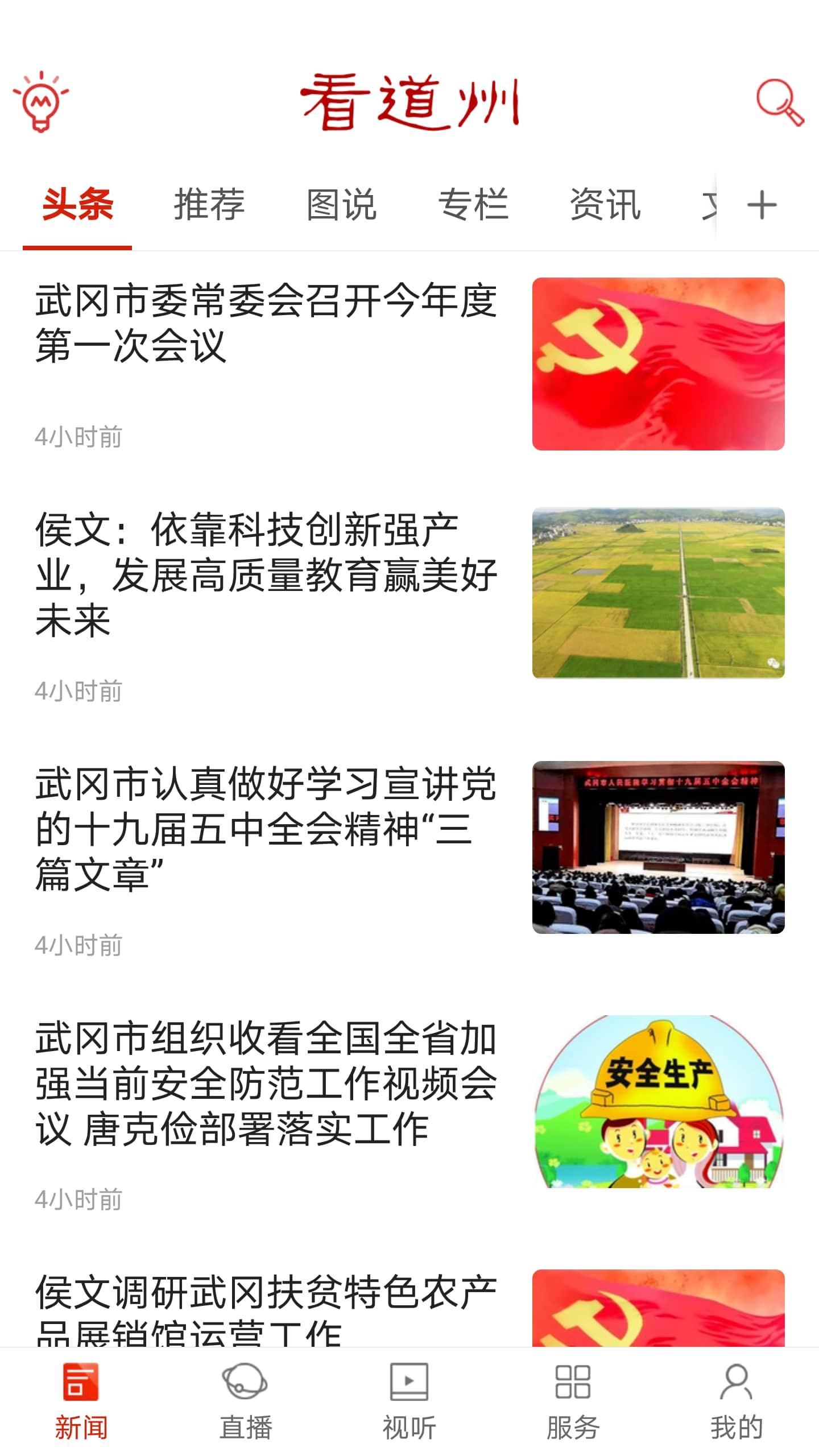
Task: Switch to the 图说 tab
Action: point(341,206)
